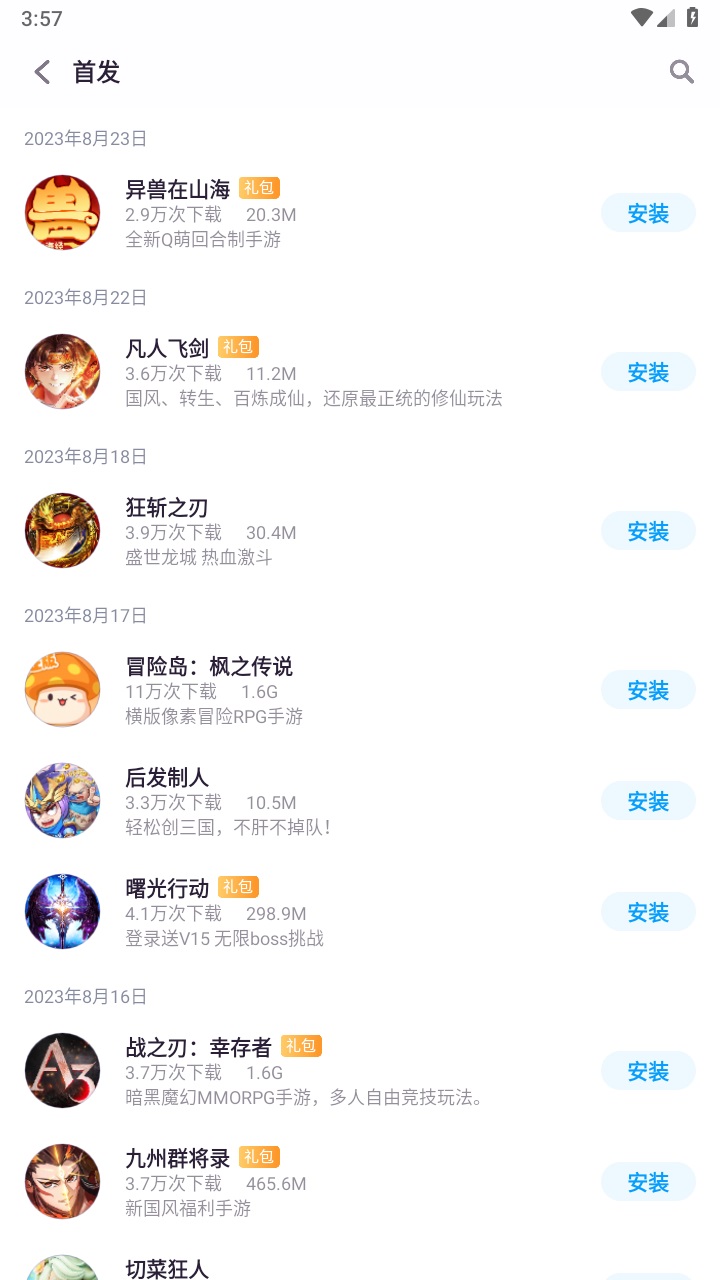This screenshot has width=720, height=1280.
Task: Open the search magnifier icon
Action: point(681,71)
